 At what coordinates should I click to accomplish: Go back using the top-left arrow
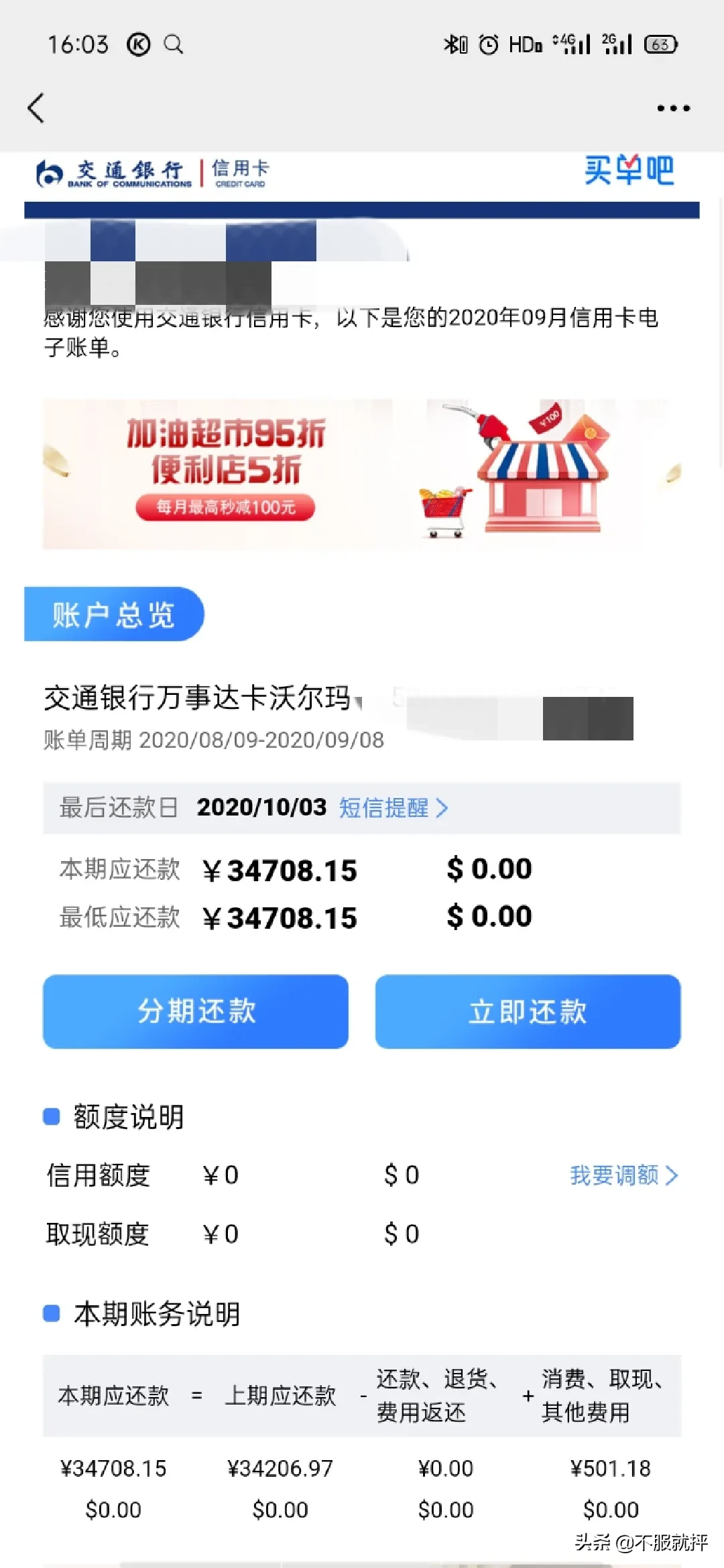click(36, 108)
